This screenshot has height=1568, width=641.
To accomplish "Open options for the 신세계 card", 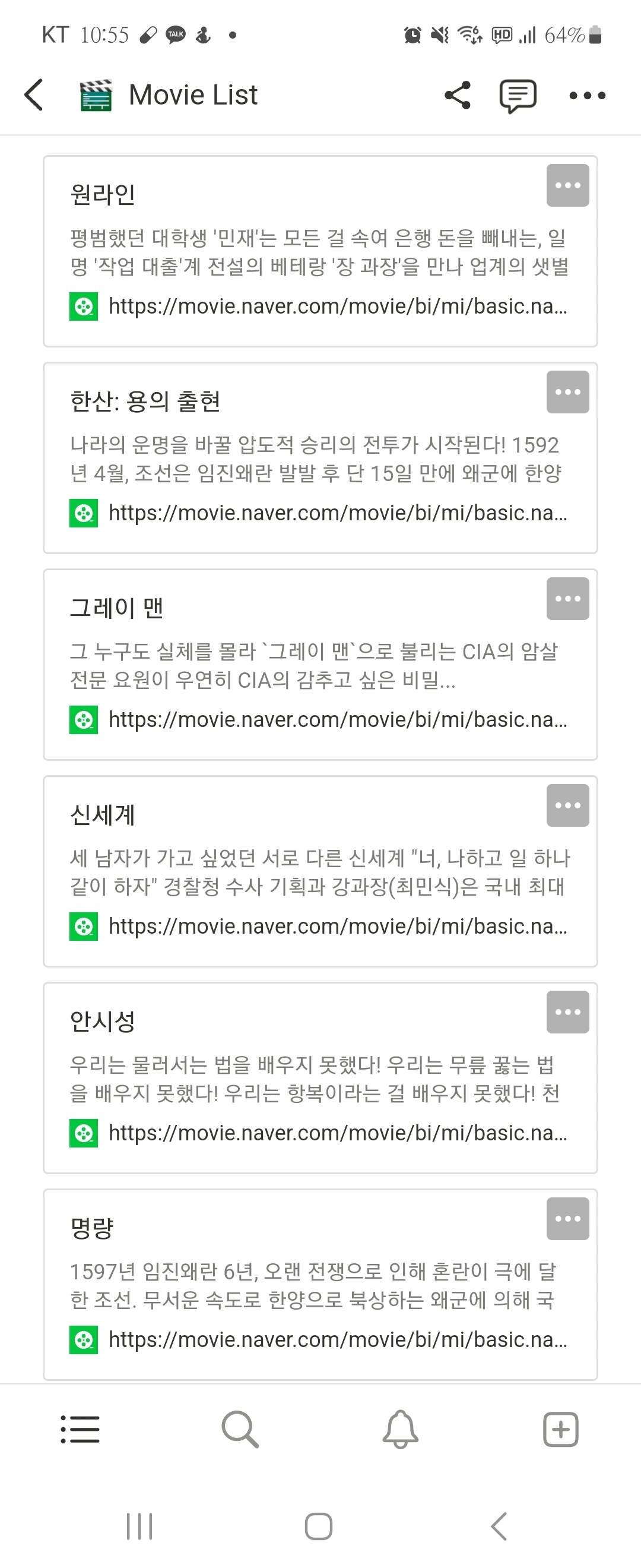I will click(567, 805).
